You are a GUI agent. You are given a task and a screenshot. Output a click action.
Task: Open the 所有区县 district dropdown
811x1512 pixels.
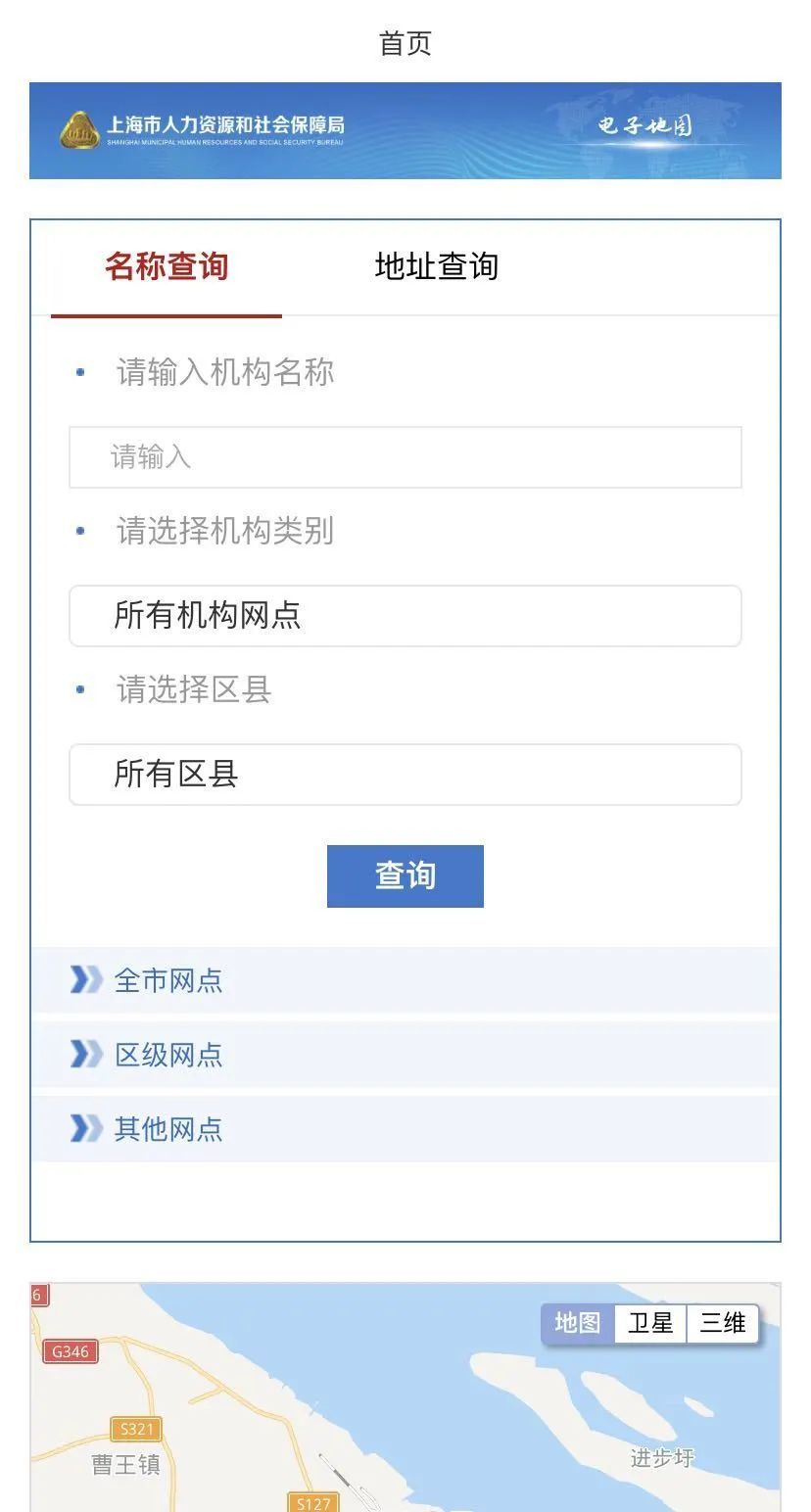405,775
